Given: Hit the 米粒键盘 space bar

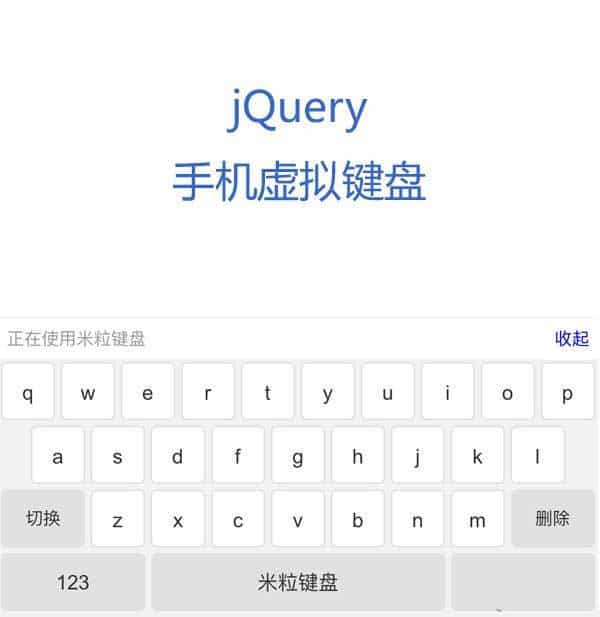Looking at the screenshot, I should [298, 582].
